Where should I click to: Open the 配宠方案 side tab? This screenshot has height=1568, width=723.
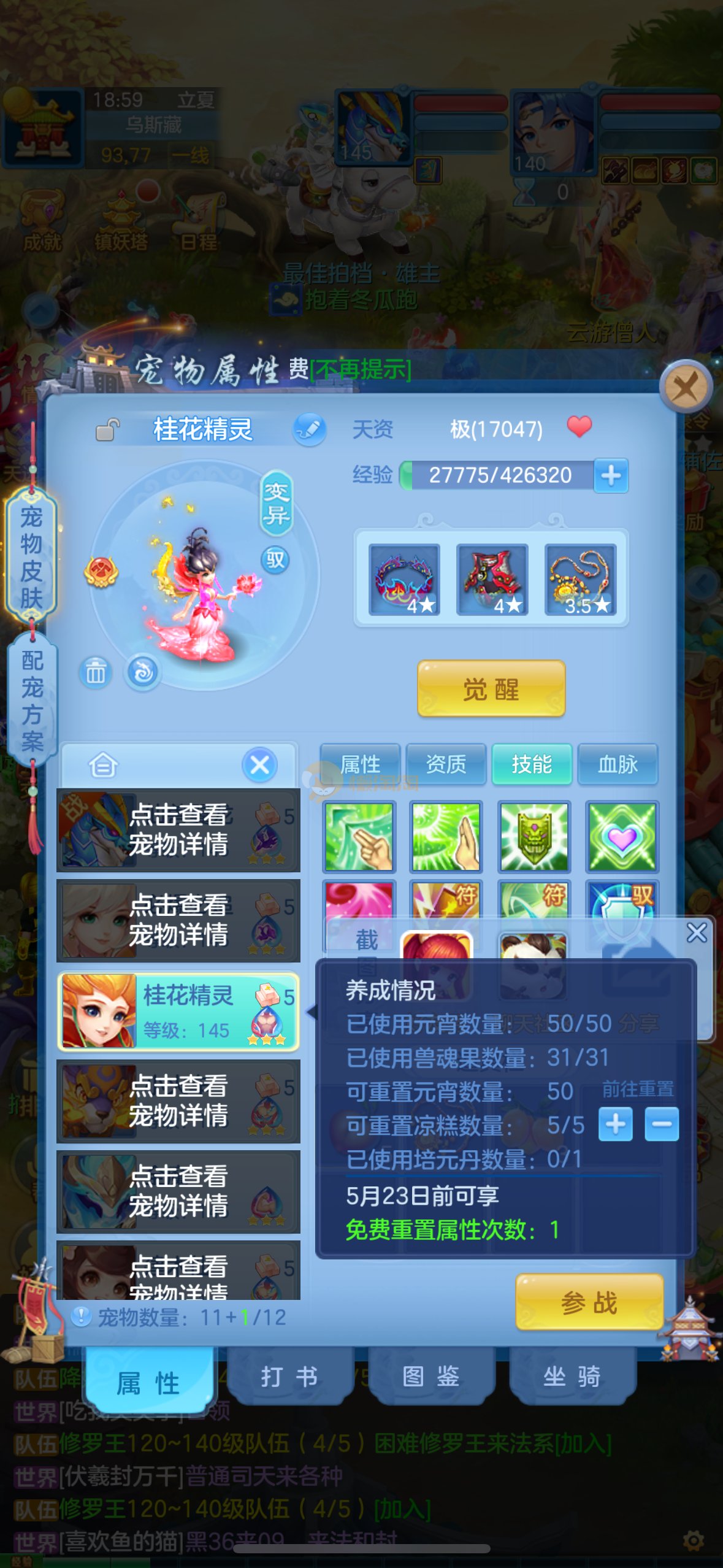(32, 701)
